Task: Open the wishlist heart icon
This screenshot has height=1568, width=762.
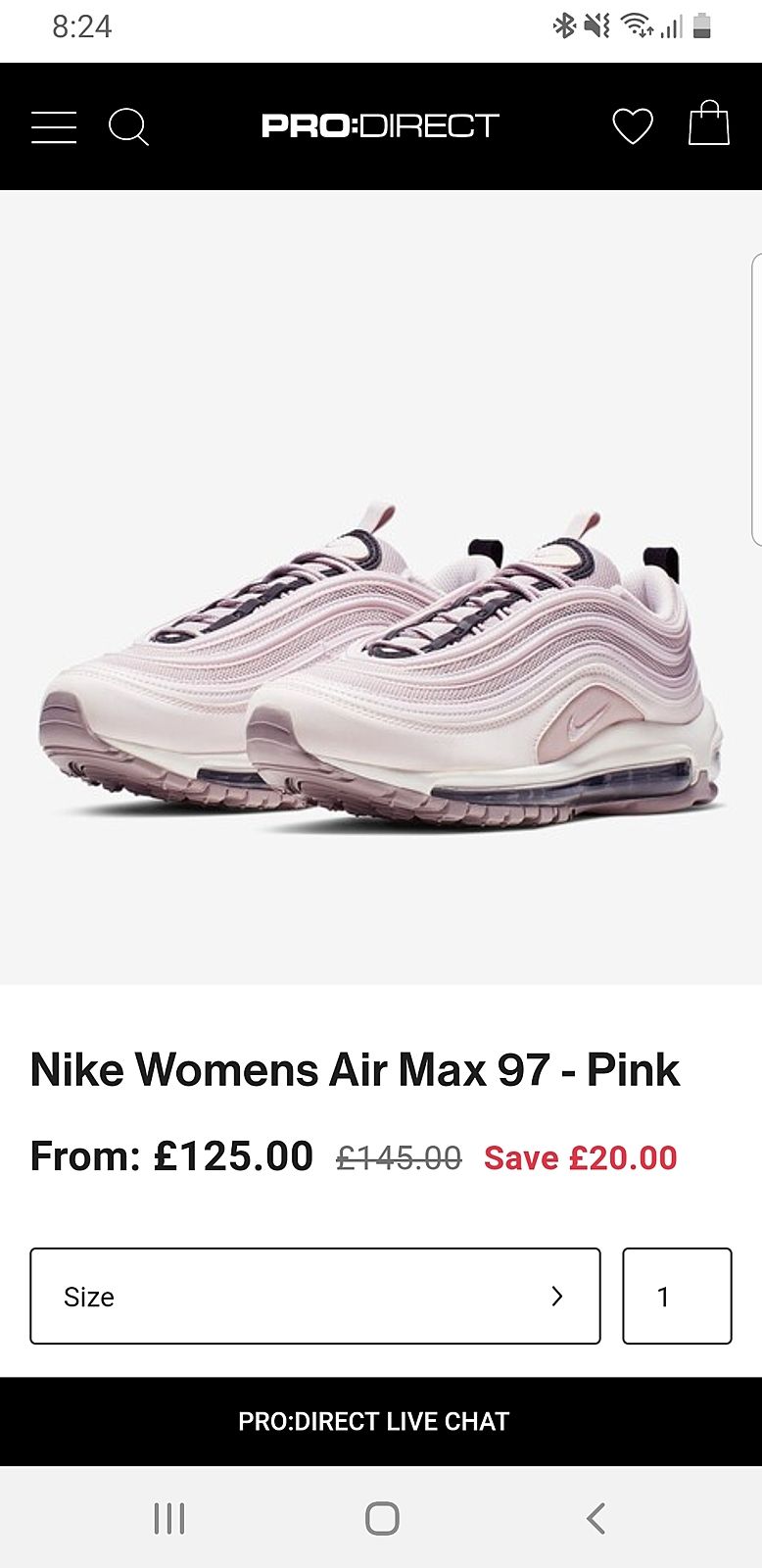Action: 633,126
